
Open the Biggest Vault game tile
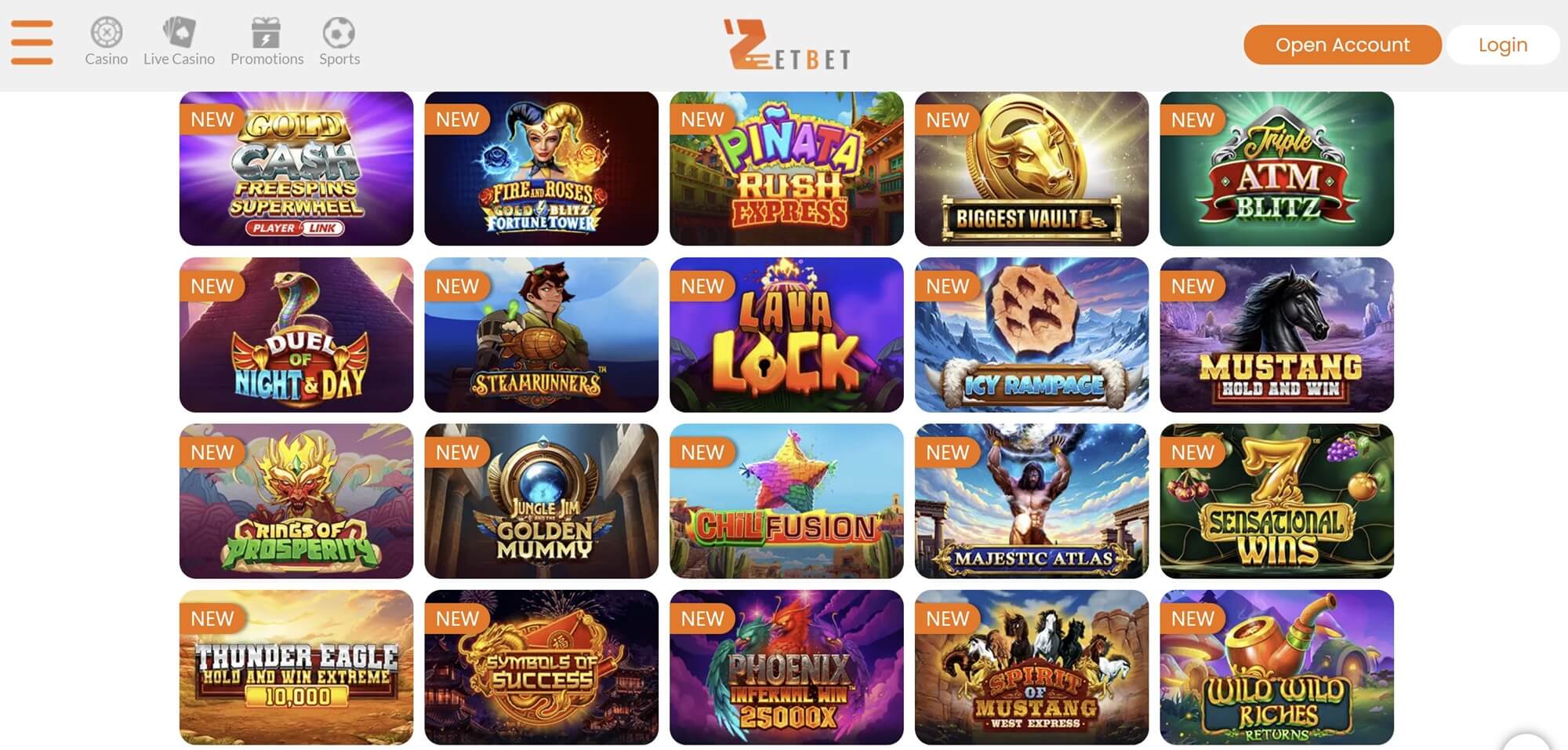(x=1031, y=169)
